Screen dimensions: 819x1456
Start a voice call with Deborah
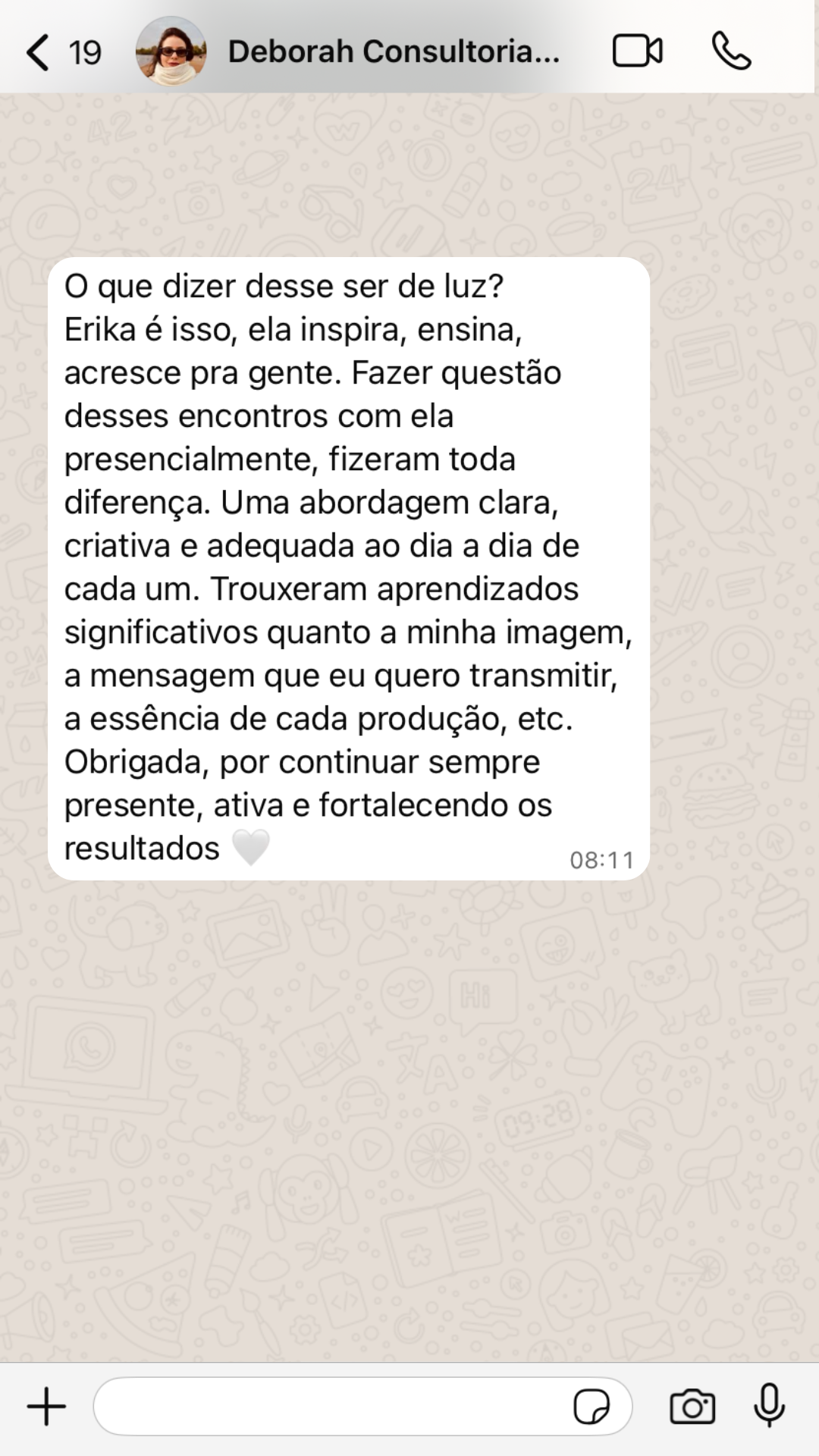click(731, 52)
